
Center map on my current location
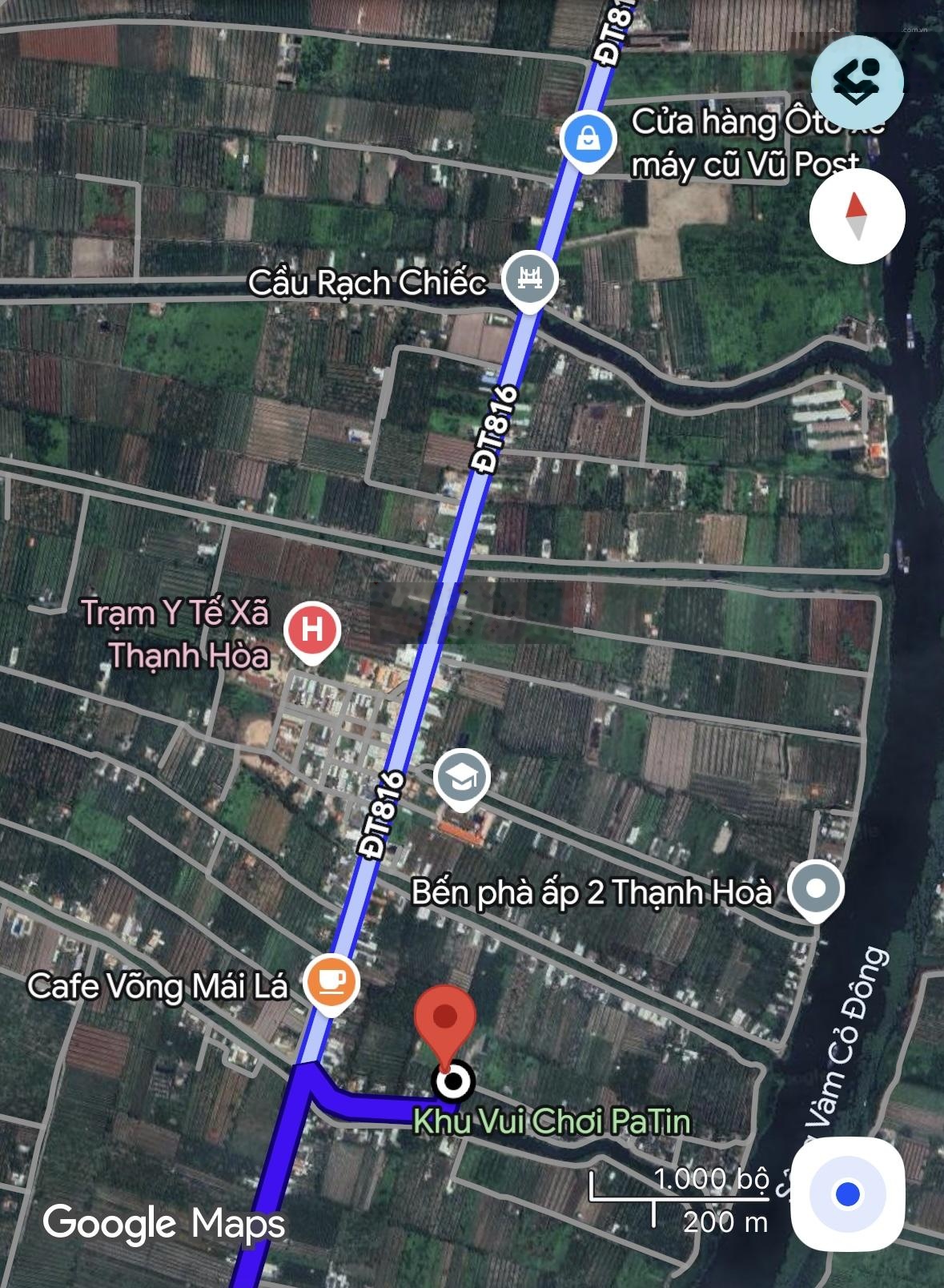[x=847, y=1194]
